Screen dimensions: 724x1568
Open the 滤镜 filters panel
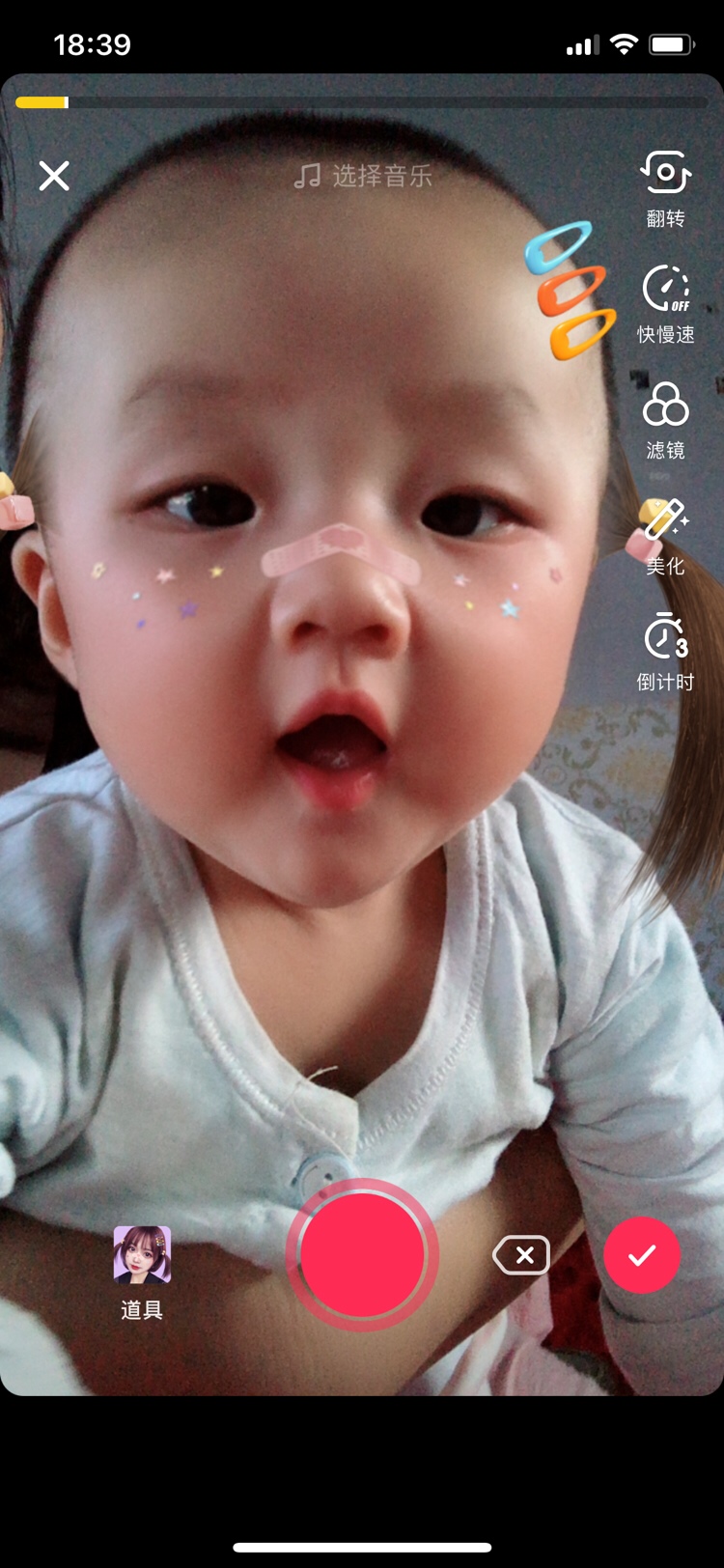coord(665,419)
